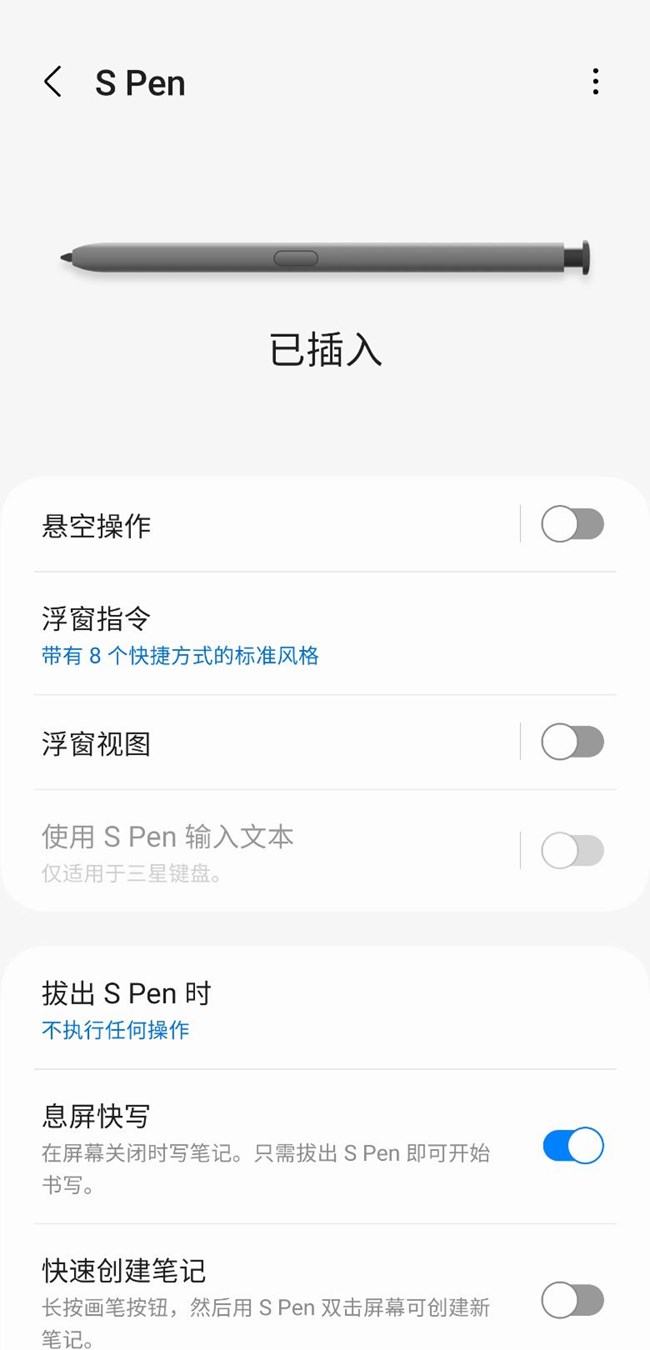Screen dimensions: 650x1350
Task: Disable the 息屏快写 switch
Action: click(572, 1146)
